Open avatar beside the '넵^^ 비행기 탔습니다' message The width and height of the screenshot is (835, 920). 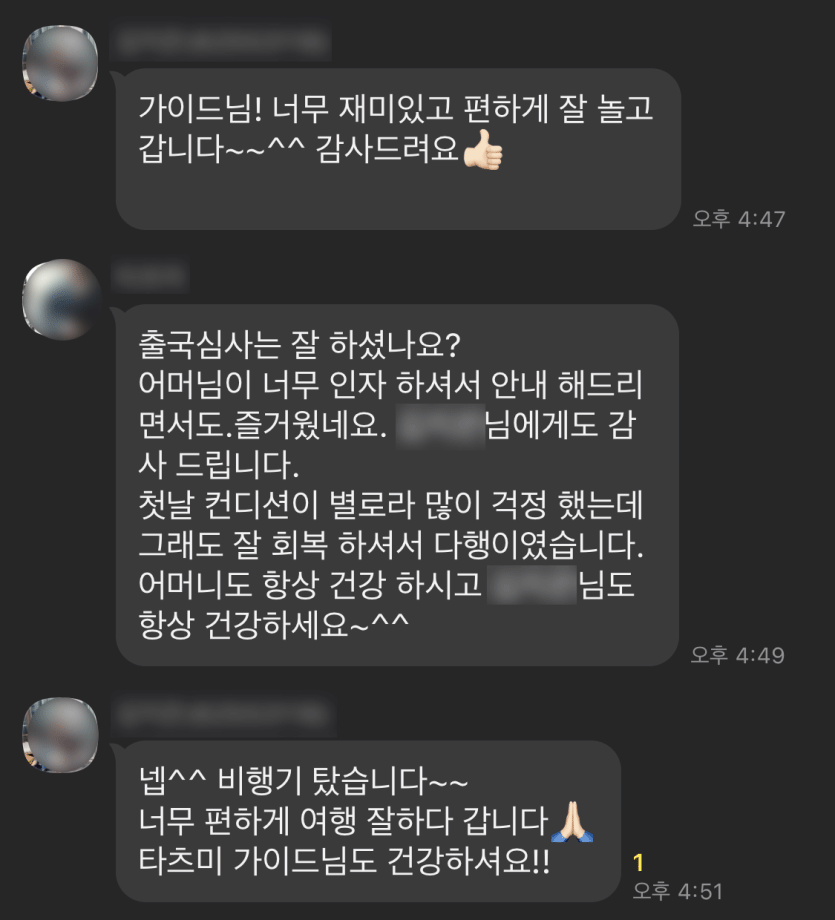(x=60, y=736)
